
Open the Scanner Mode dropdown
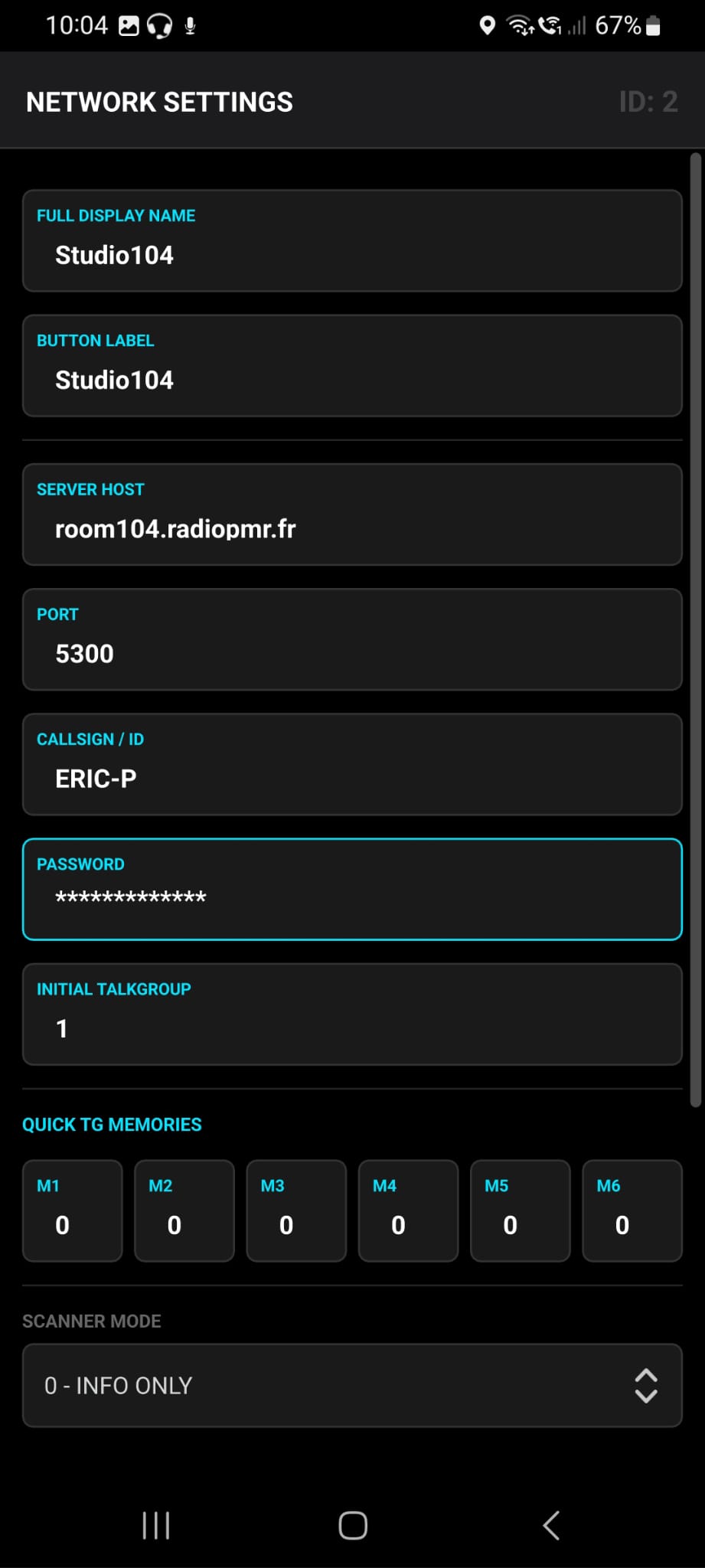coord(352,1385)
